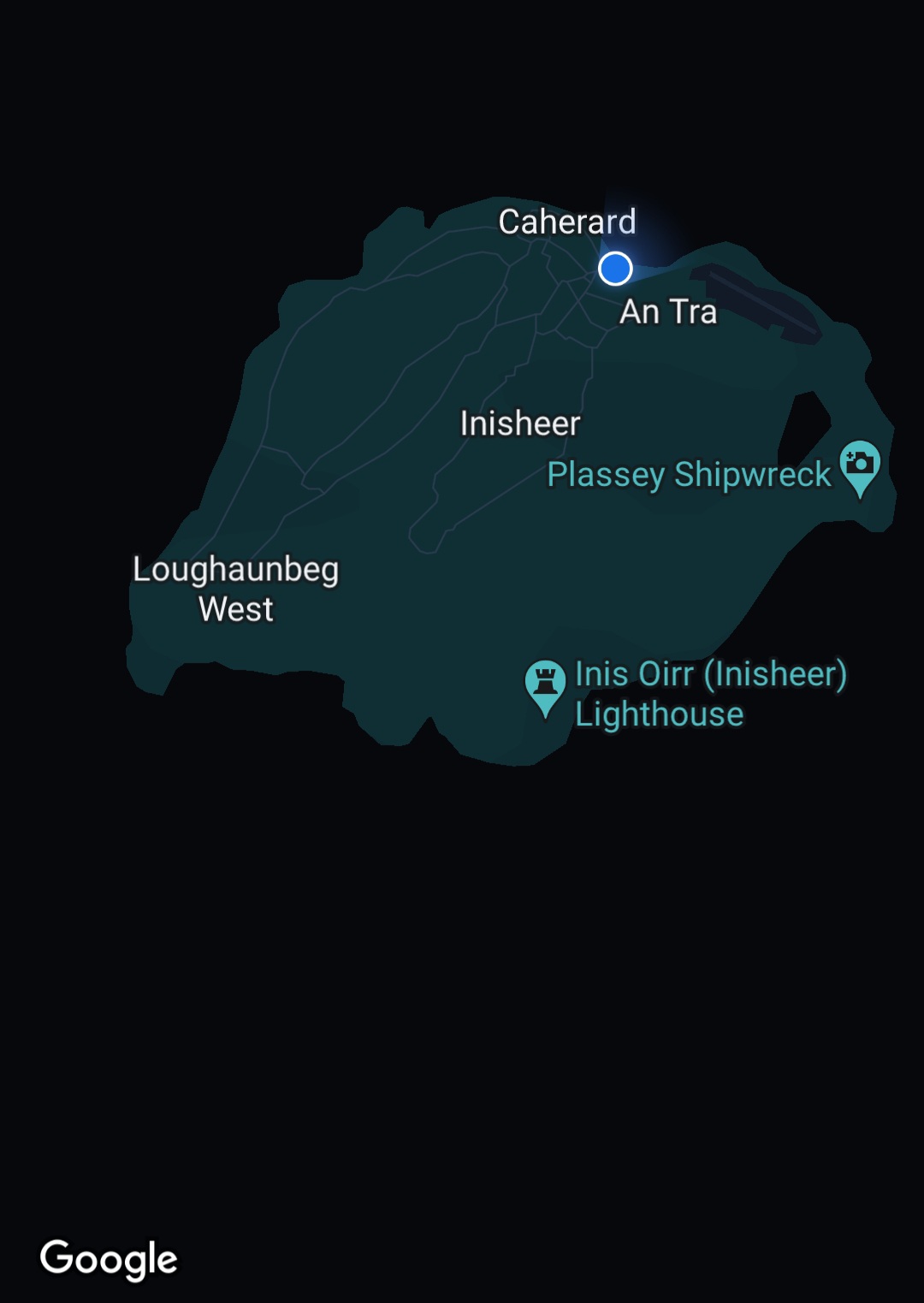Viewport: 924px width, 1303px height.
Task: Tap the blue current location dot
Action: click(615, 269)
